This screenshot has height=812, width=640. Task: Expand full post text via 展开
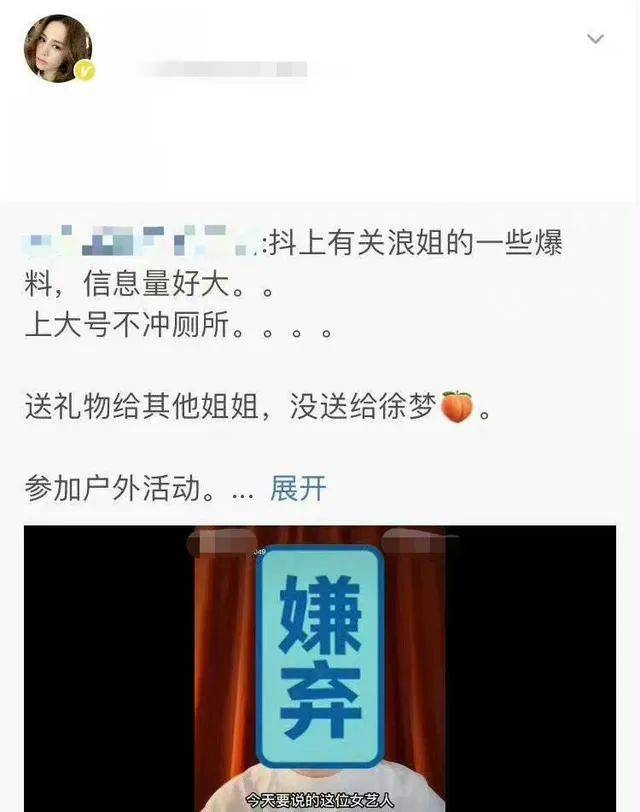click(x=298, y=489)
